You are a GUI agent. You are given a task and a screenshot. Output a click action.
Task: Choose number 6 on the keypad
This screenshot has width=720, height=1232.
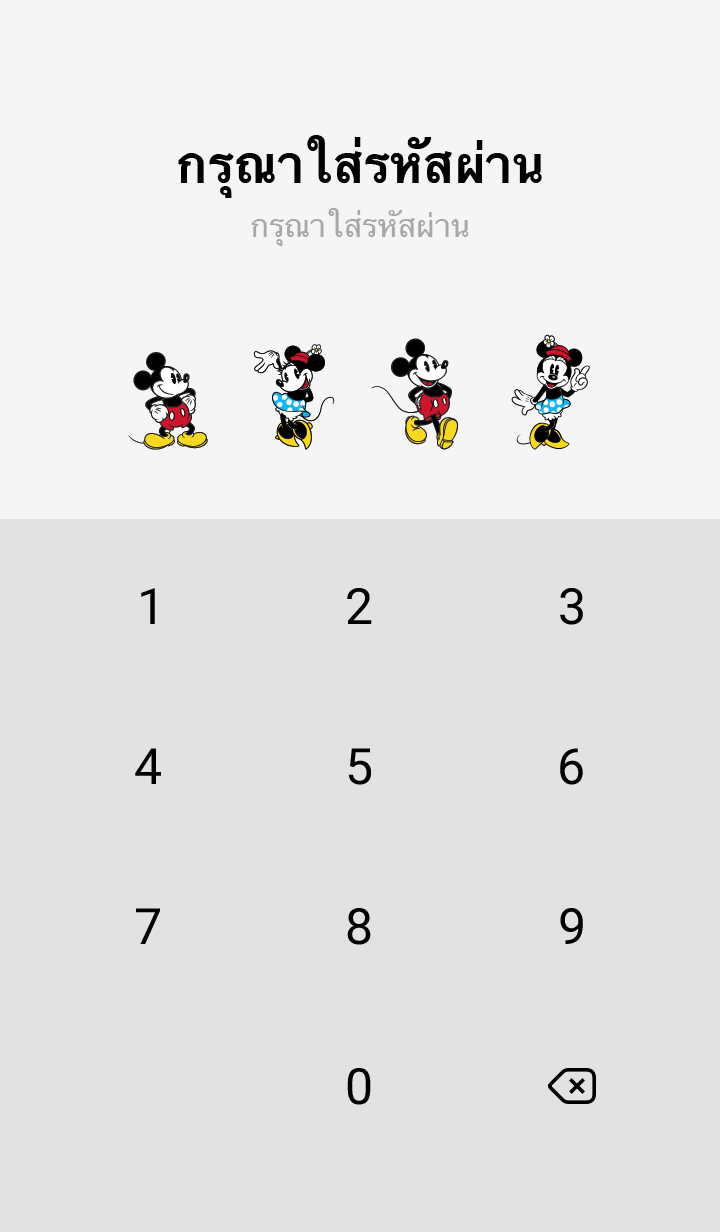pos(571,767)
